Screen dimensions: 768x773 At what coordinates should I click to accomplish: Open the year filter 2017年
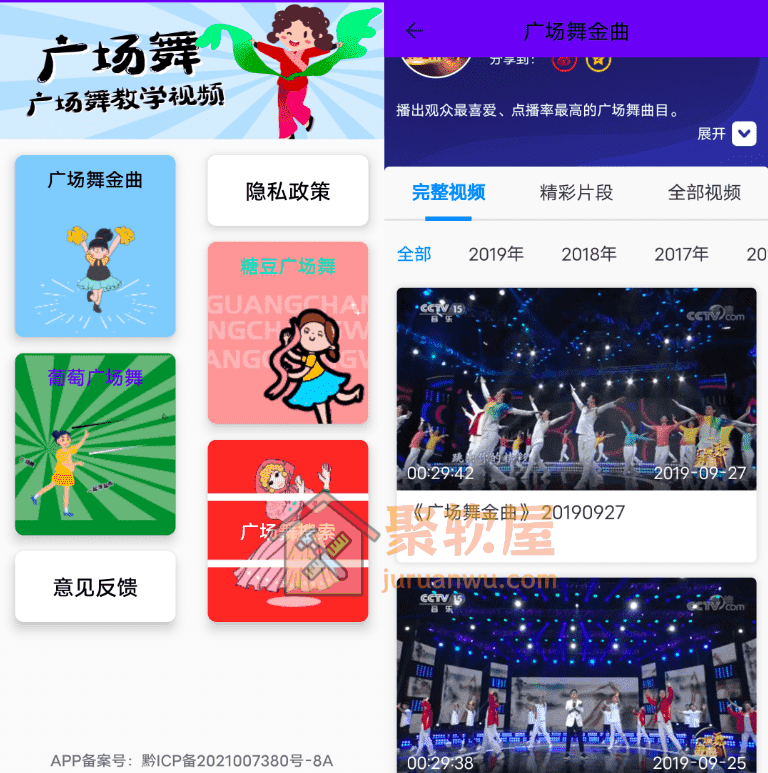click(x=682, y=254)
